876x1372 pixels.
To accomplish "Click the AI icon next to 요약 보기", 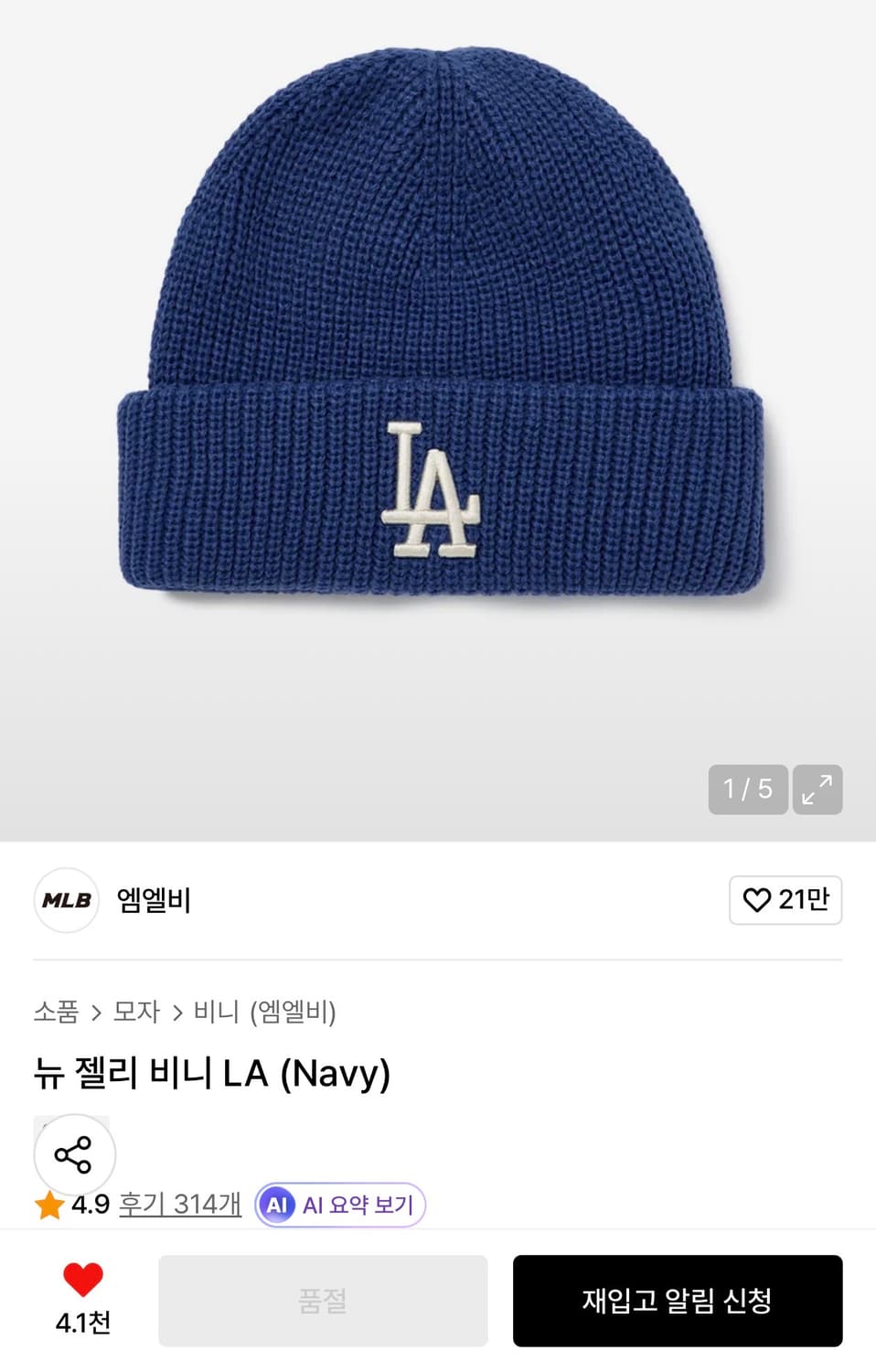I will (x=282, y=1205).
